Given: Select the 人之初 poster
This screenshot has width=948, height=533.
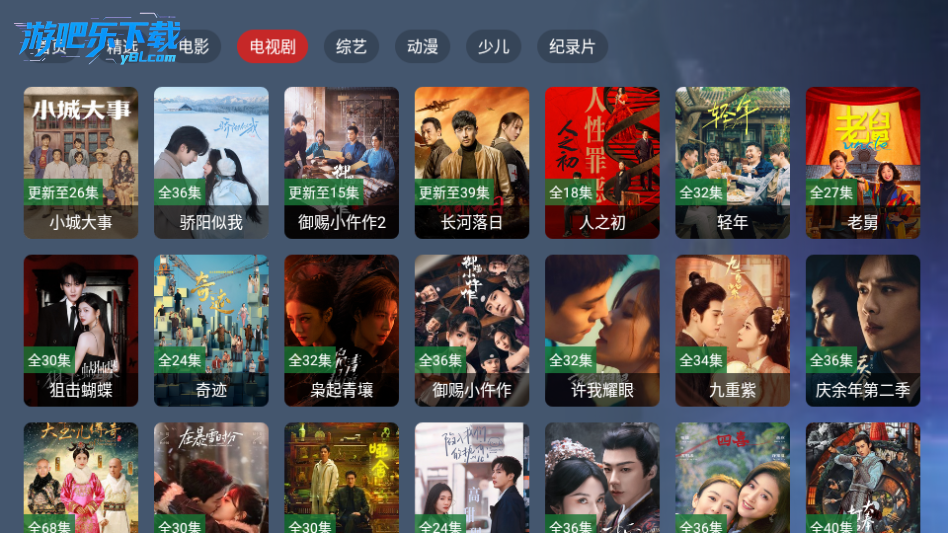Looking at the screenshot, I should (x=602, y=162).
